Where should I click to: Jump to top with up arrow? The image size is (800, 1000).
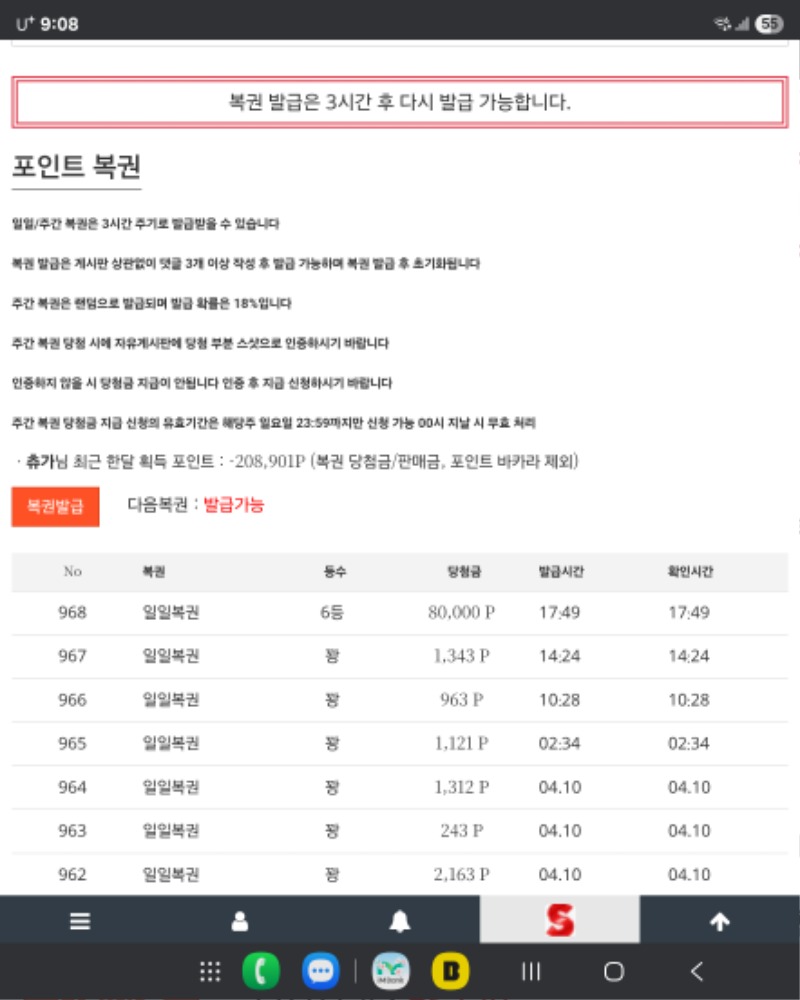(719, 922)
